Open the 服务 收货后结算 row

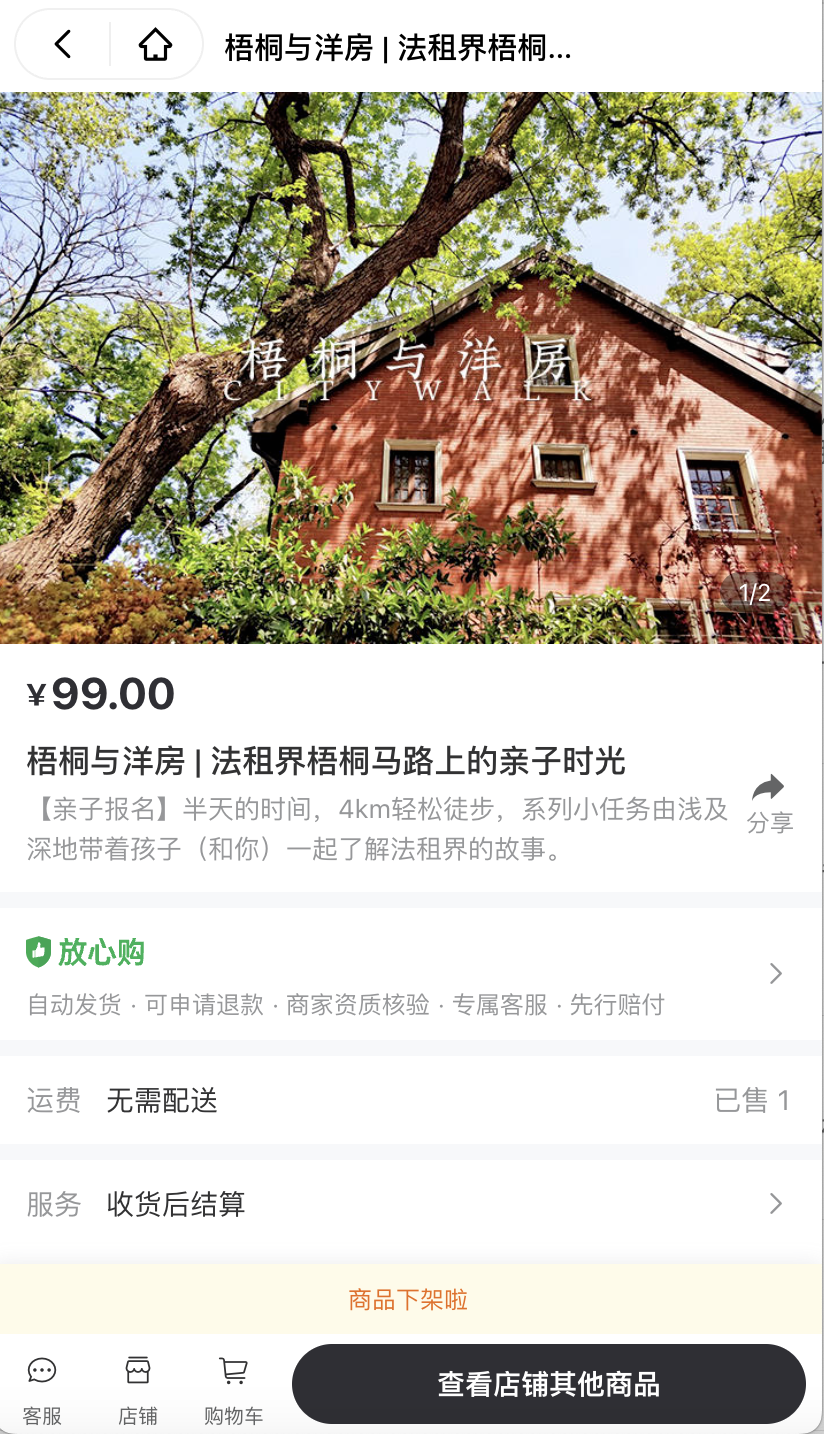coord(411,1204)
